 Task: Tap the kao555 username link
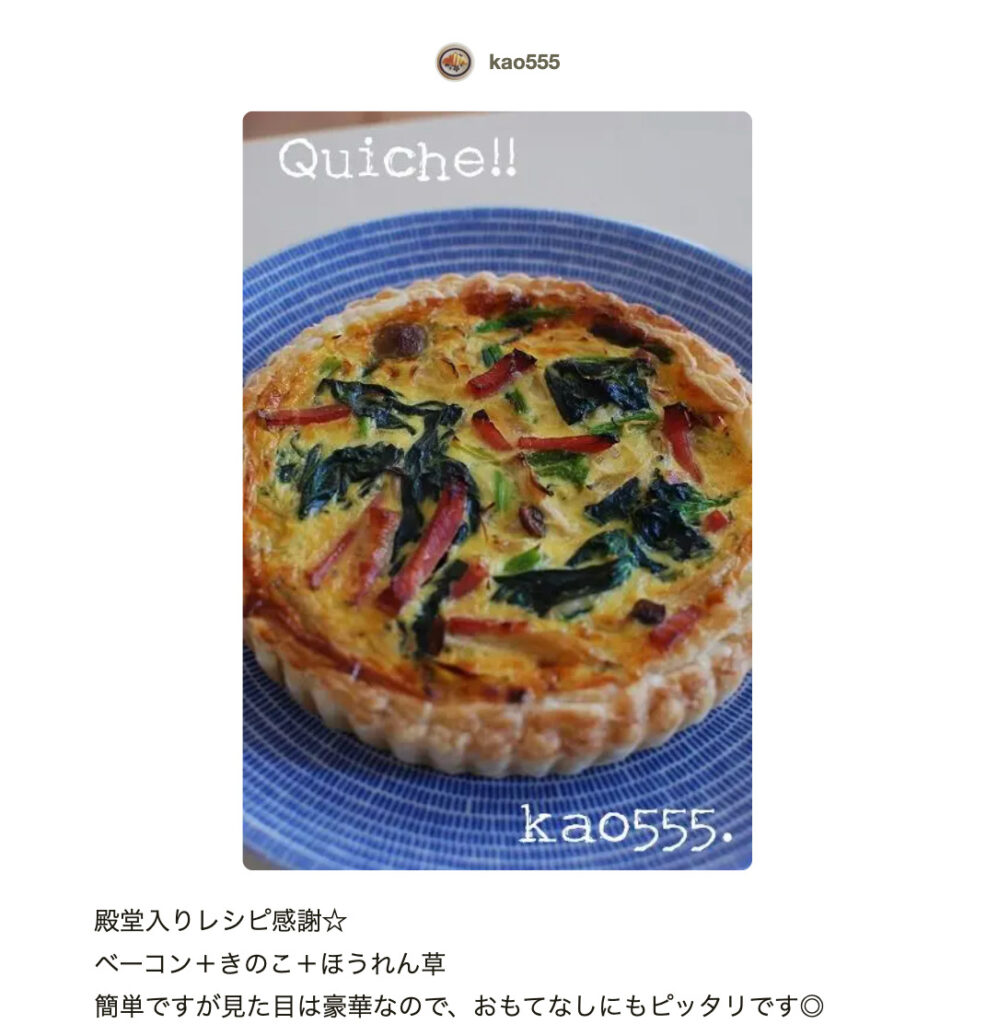(524, 62)
